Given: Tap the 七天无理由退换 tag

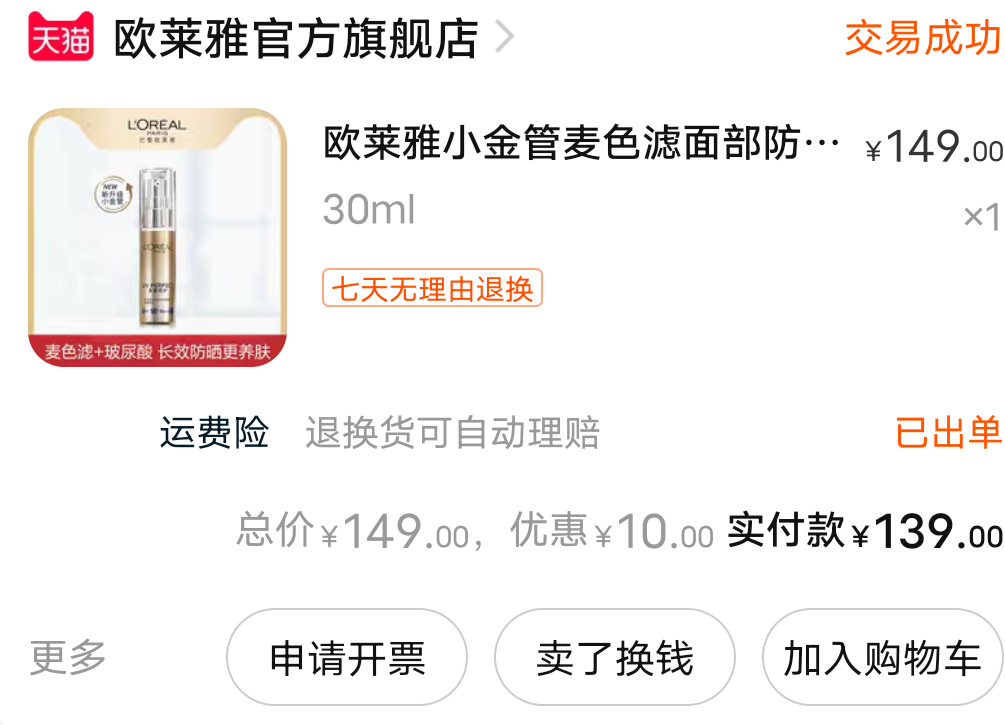Looking at the screenshot, I should coord(432,289).
